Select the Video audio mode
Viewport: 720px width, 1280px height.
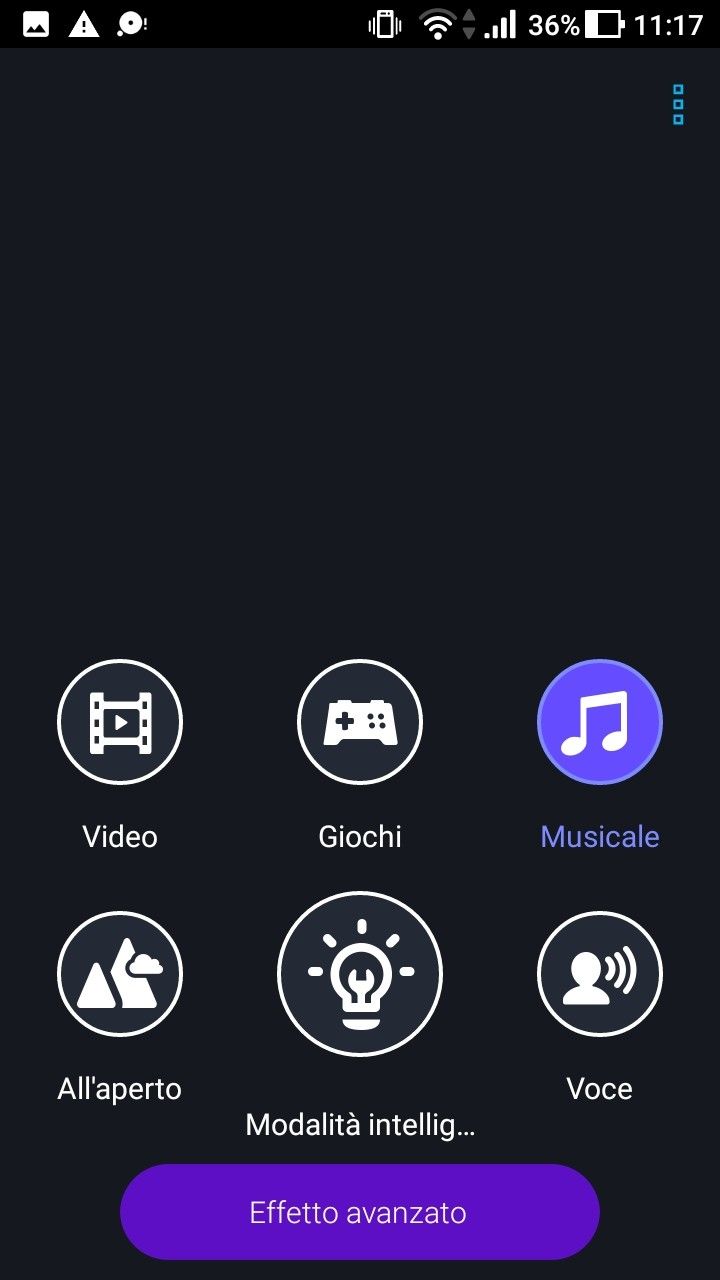120,722
